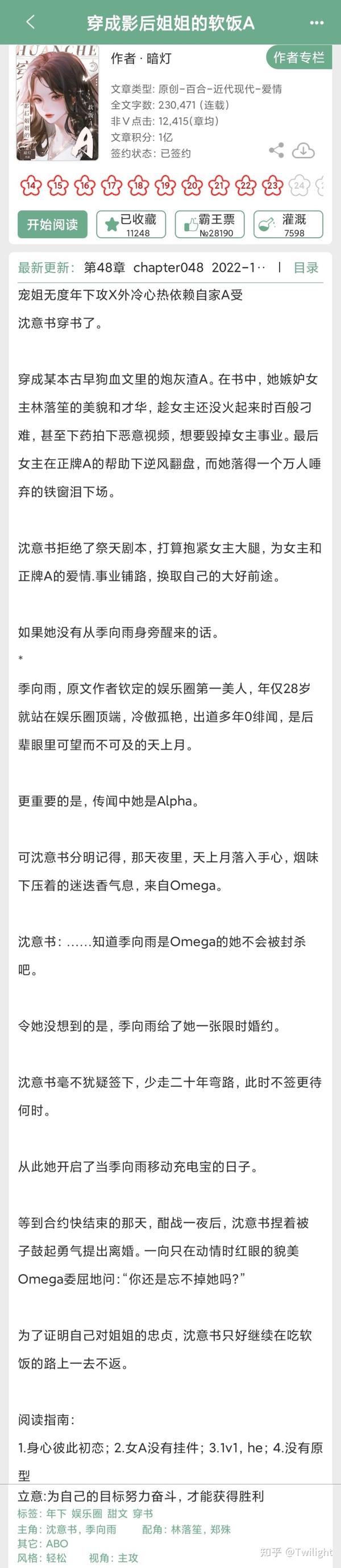Image resolution: width=341 pixels, height=1568 pixels.
Task: Share this novel
Action: point(276,150)
